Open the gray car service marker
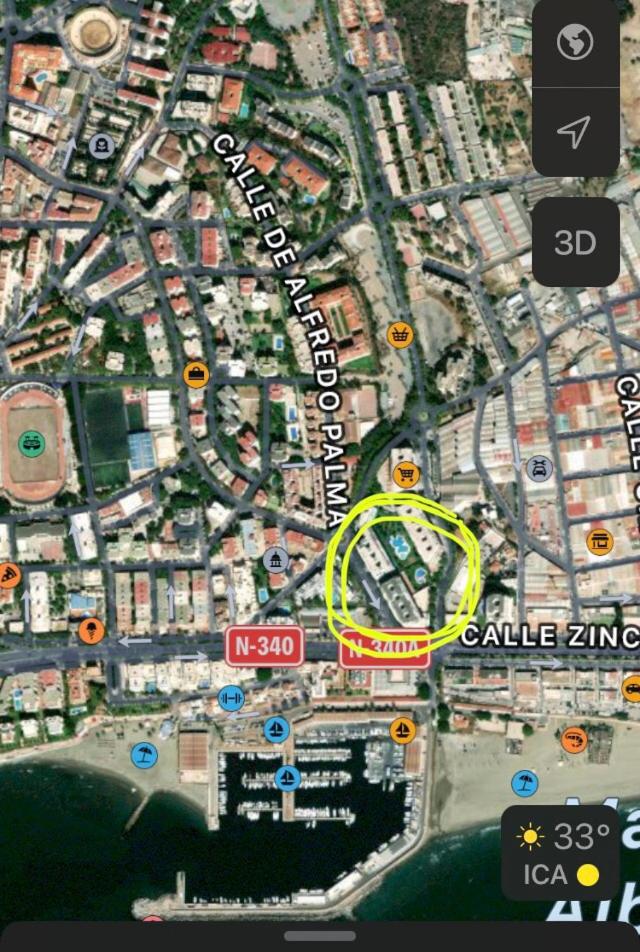This screenshot has width=640, height=952. tap(539, 468)
